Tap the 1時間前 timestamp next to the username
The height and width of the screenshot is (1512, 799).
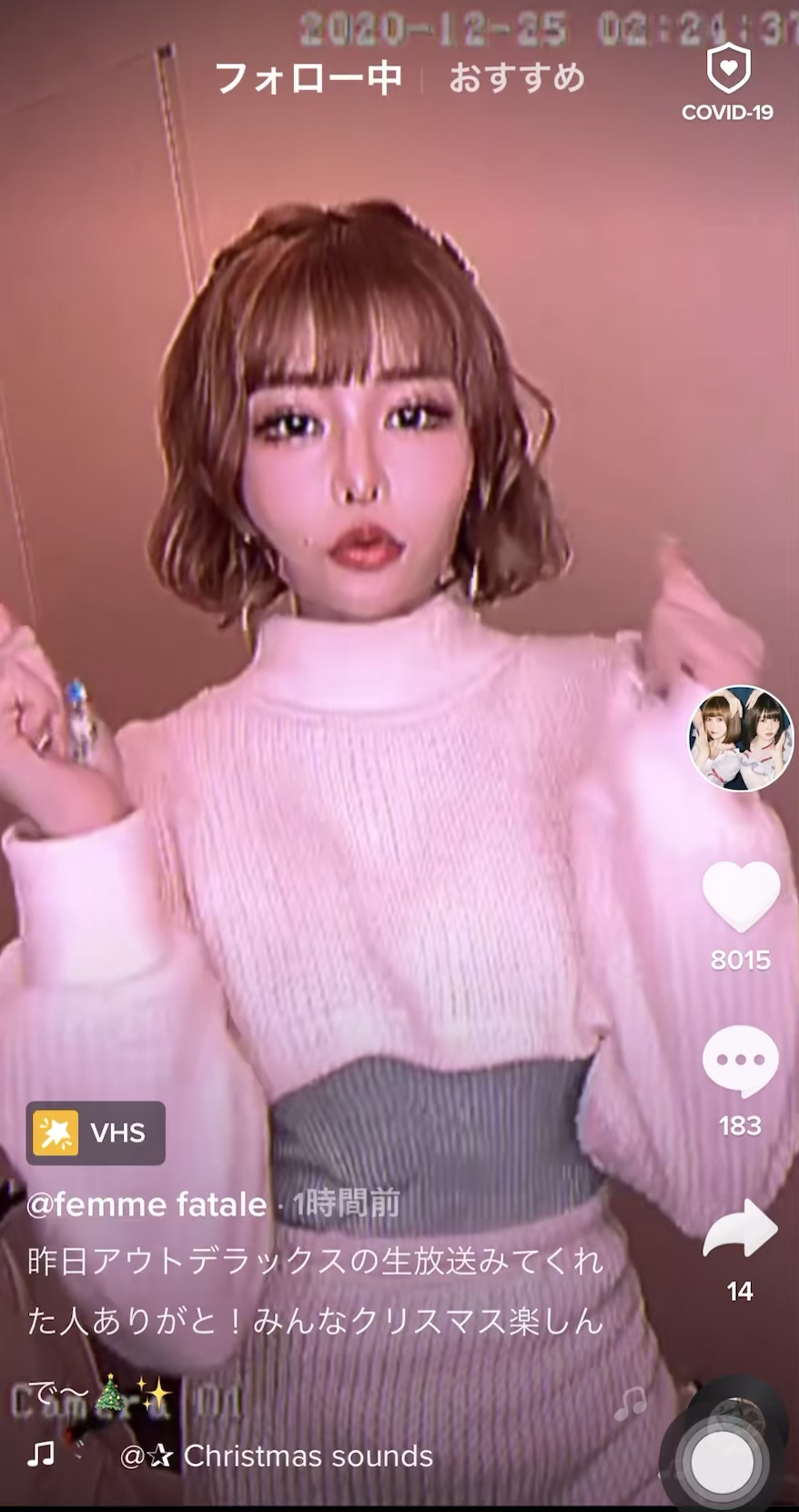point(344,1204)
